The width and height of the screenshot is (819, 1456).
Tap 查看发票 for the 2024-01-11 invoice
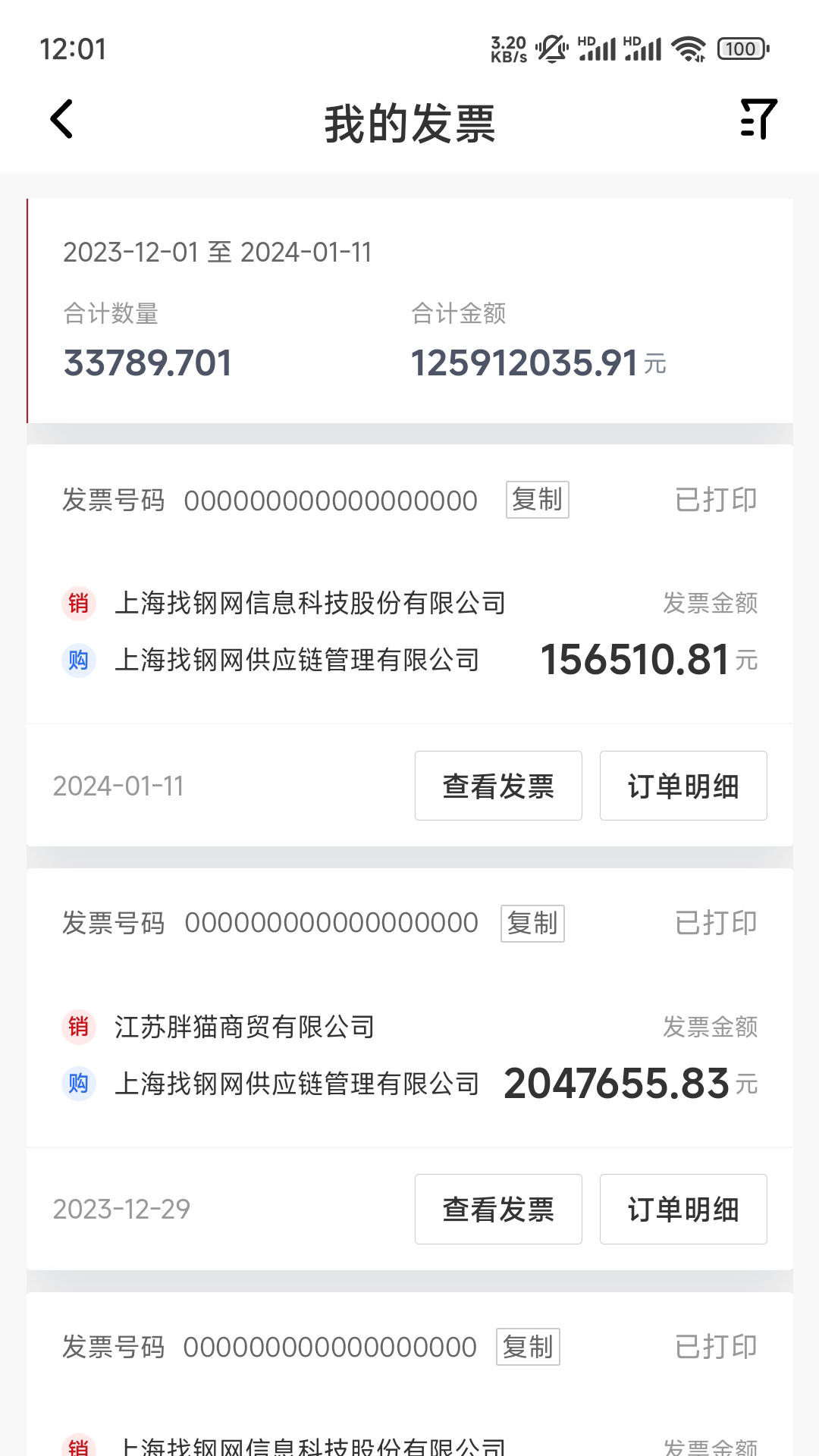click(x=498, y=786)
